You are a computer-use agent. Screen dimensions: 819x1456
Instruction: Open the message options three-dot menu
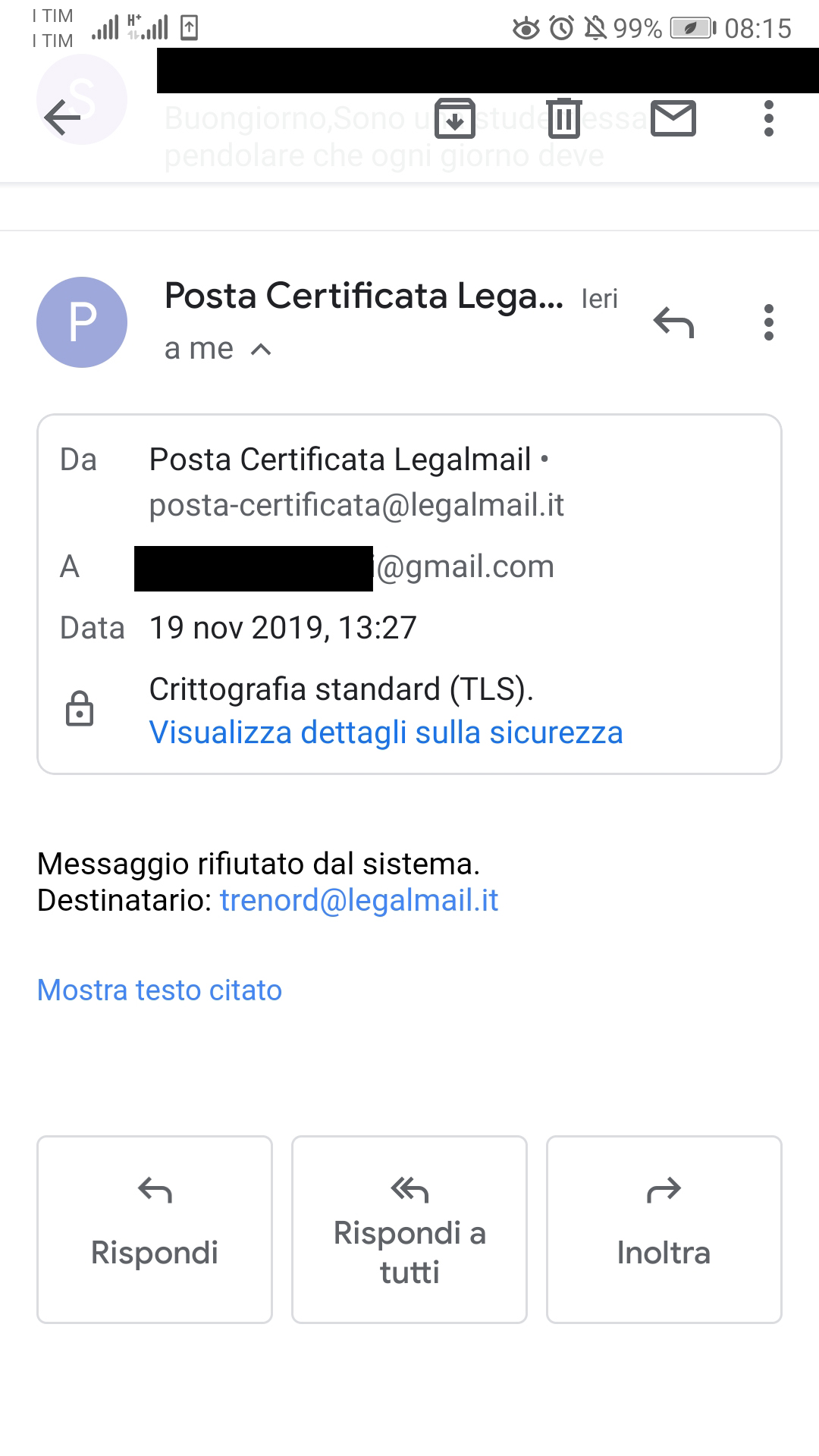tap(769, 322)
